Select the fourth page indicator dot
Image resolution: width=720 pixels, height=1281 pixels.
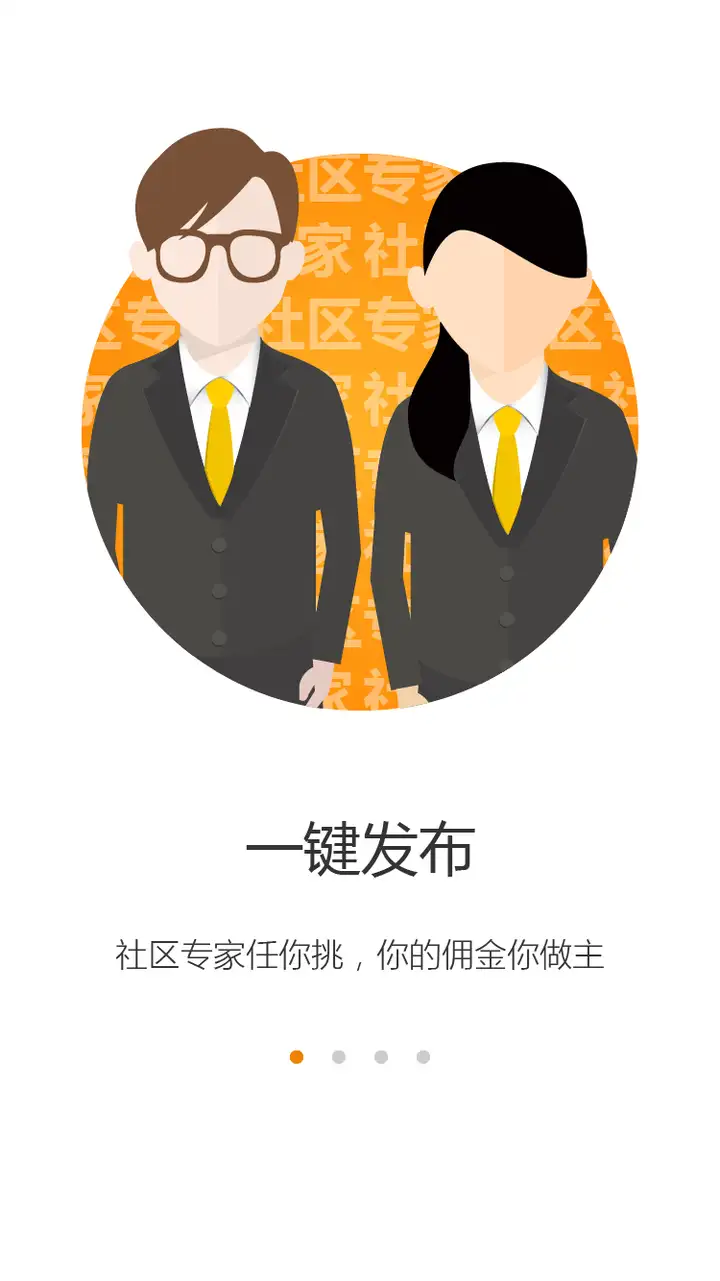423,1057
